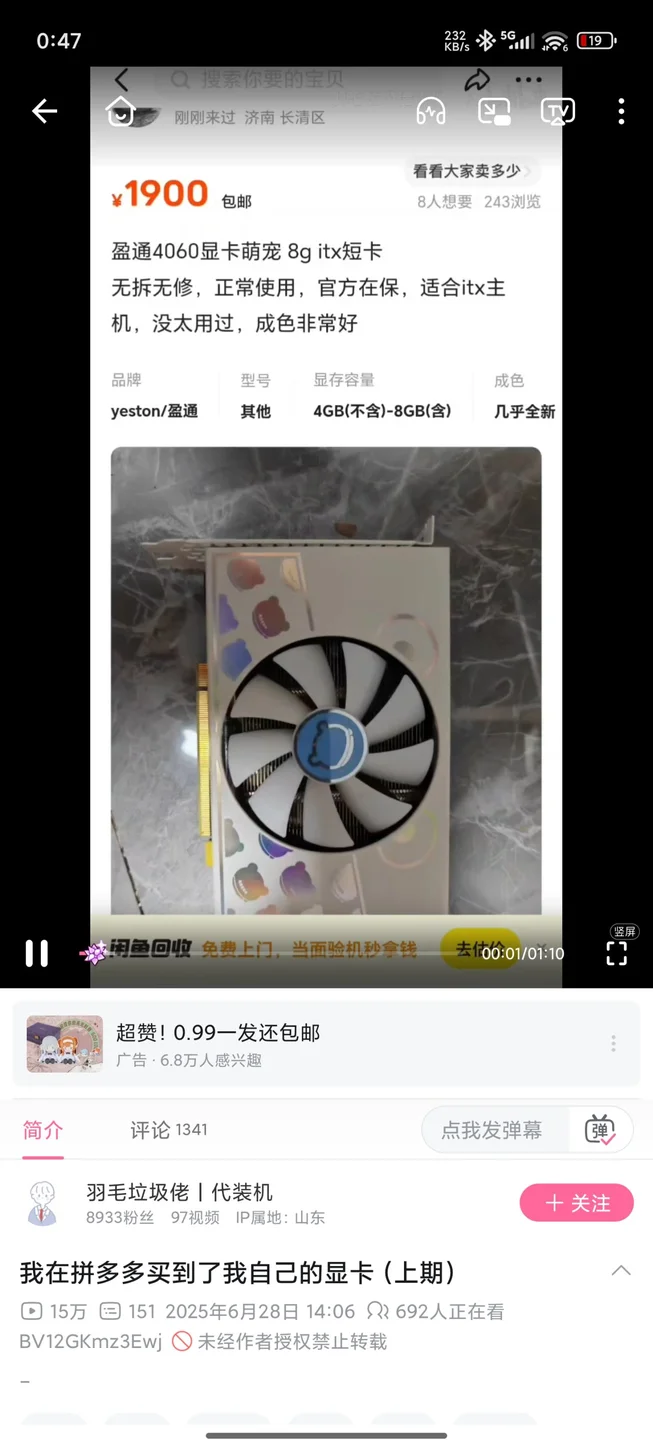The height and width of the screenshot is (1450, 653).
Task: Toggle the danmaku display switch
Action: pyautogui.click(x=600, y=1130)
